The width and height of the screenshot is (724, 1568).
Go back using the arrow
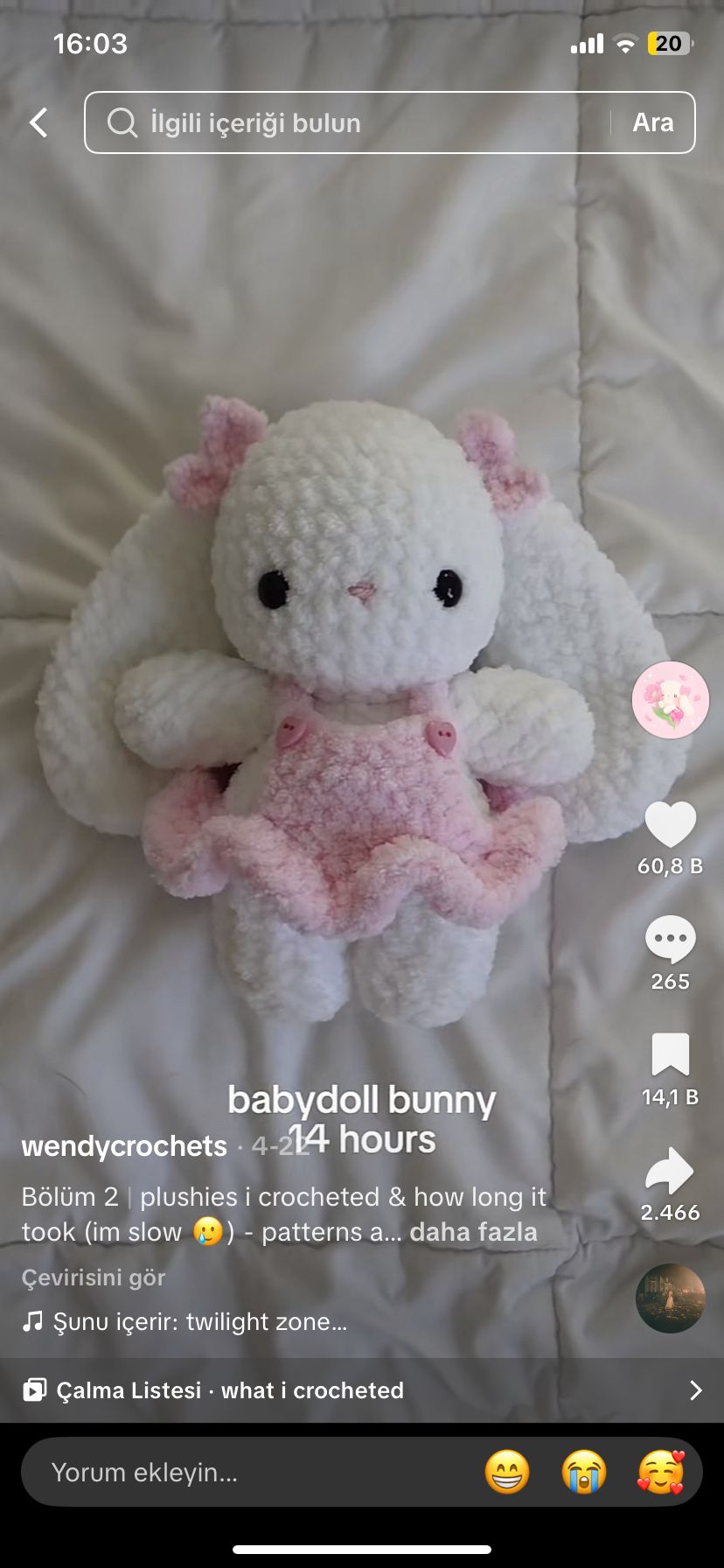pyautogui.click(x=39, y=122)
